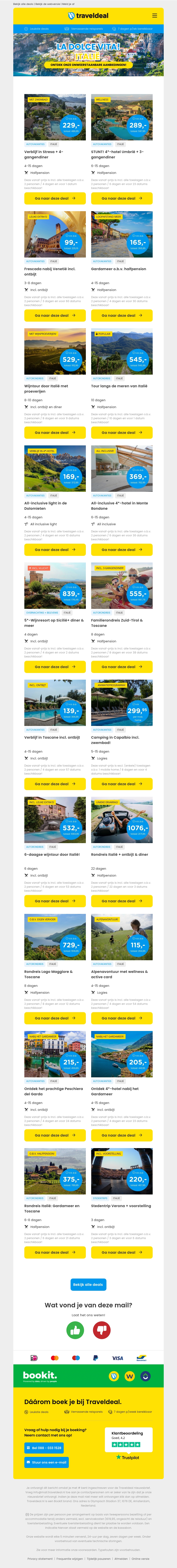Go to the Gardameer o.b.v. halfpension deal
The height and width of the screenshot is (1568, 177).
(x=121, y=315)
